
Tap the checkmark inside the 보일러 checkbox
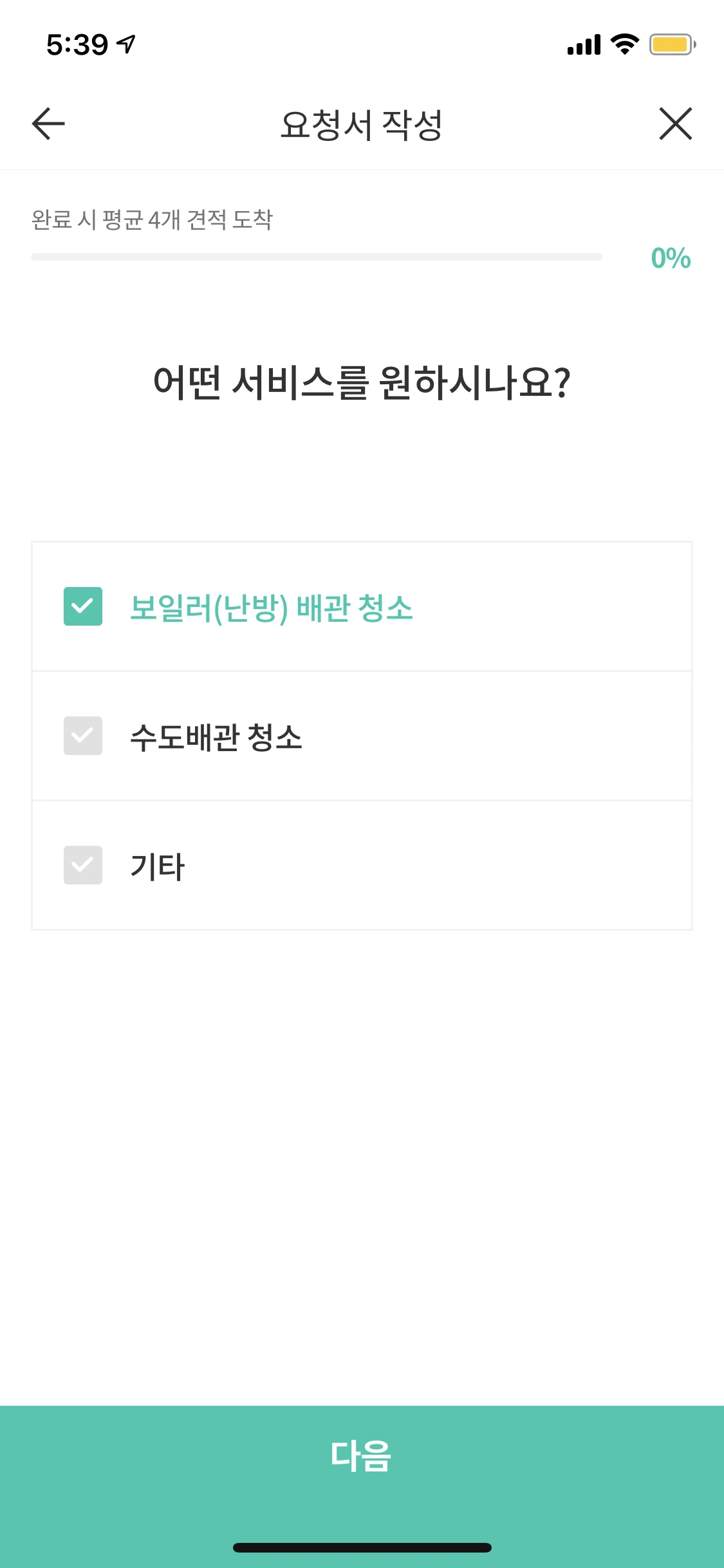82,606
